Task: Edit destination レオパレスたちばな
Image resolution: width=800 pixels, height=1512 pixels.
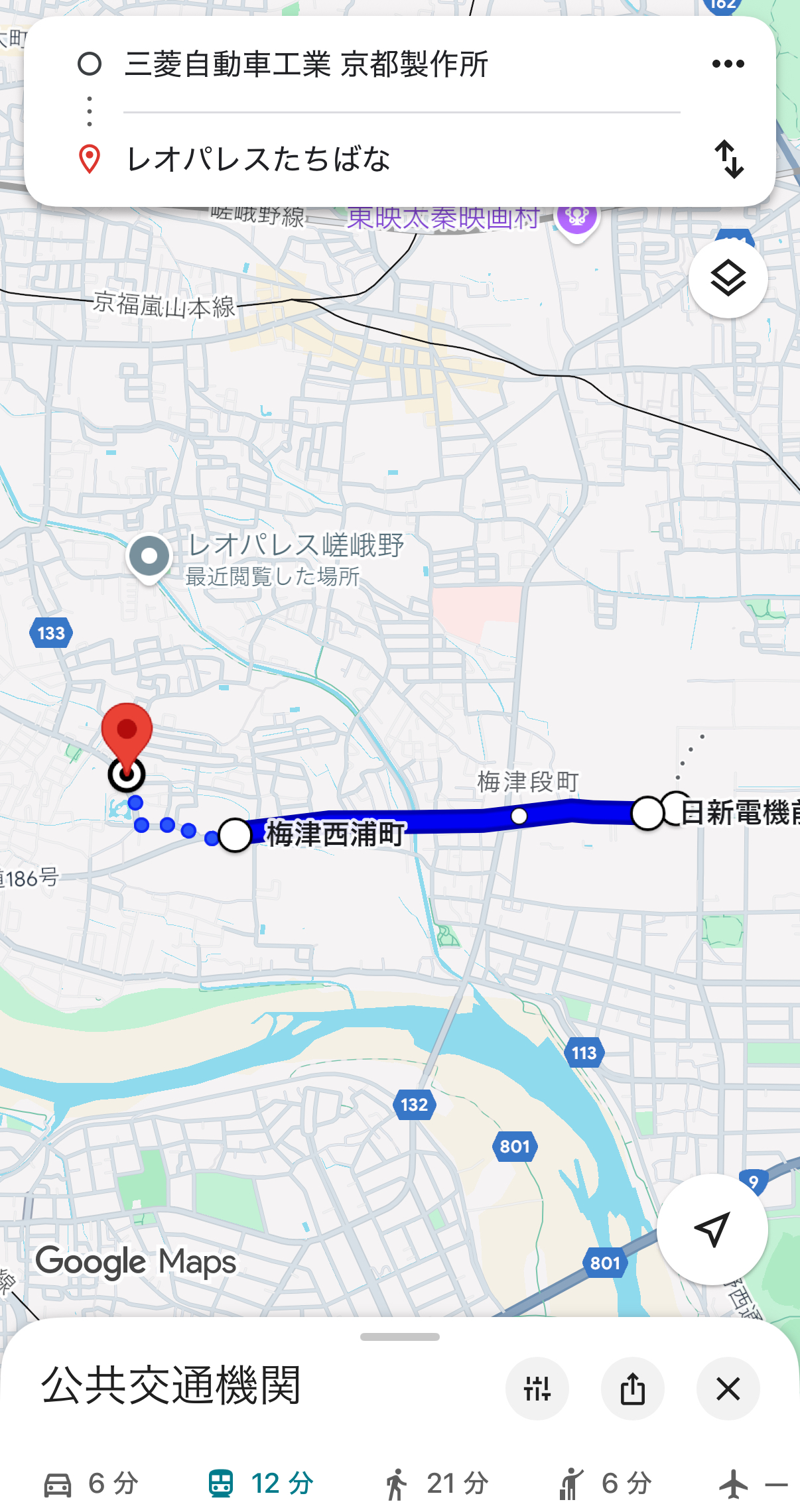Action: 259,159
